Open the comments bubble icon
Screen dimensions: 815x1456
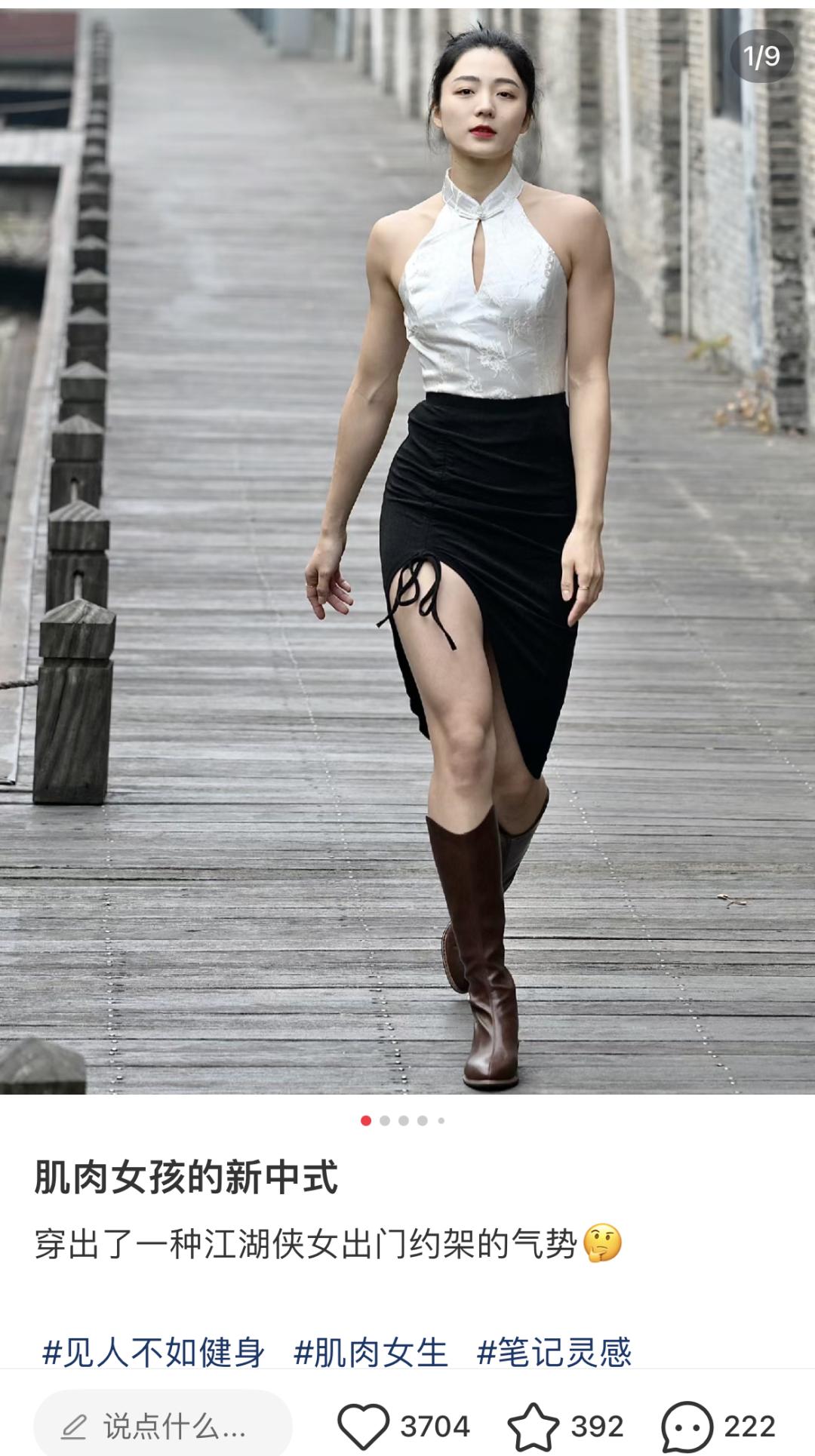tap(687, 1427)
